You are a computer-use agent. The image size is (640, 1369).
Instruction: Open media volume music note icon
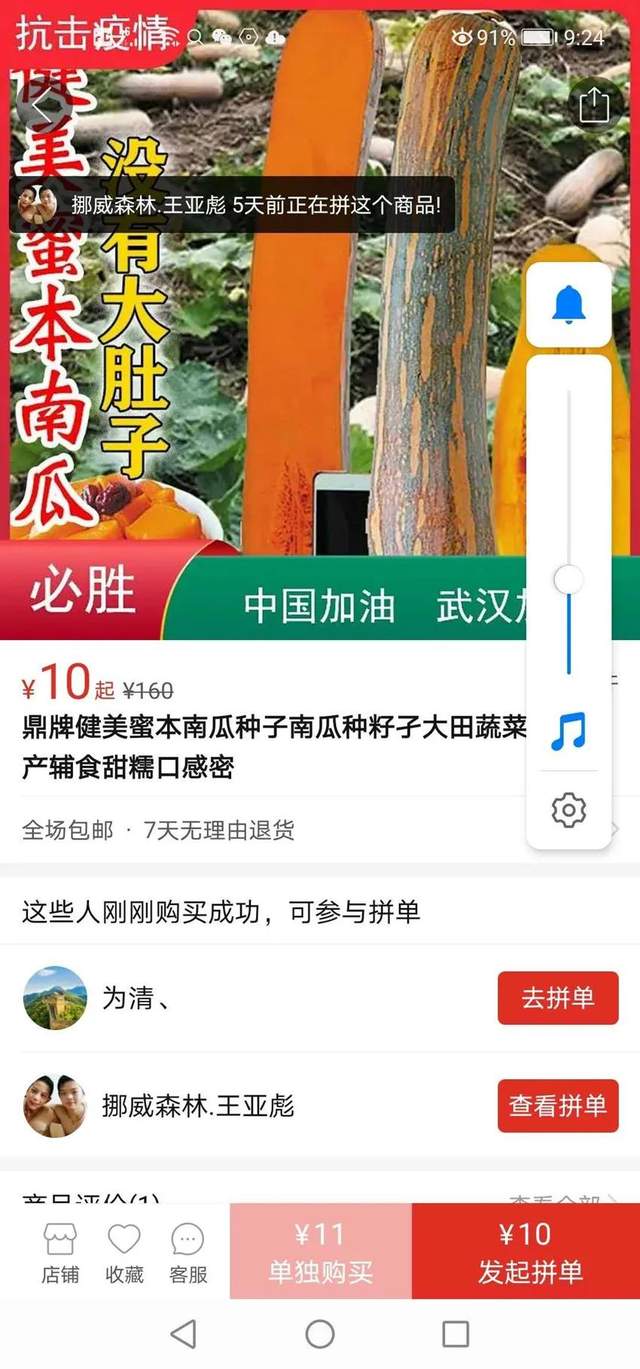pyautogui.click(x=569, y=733)
